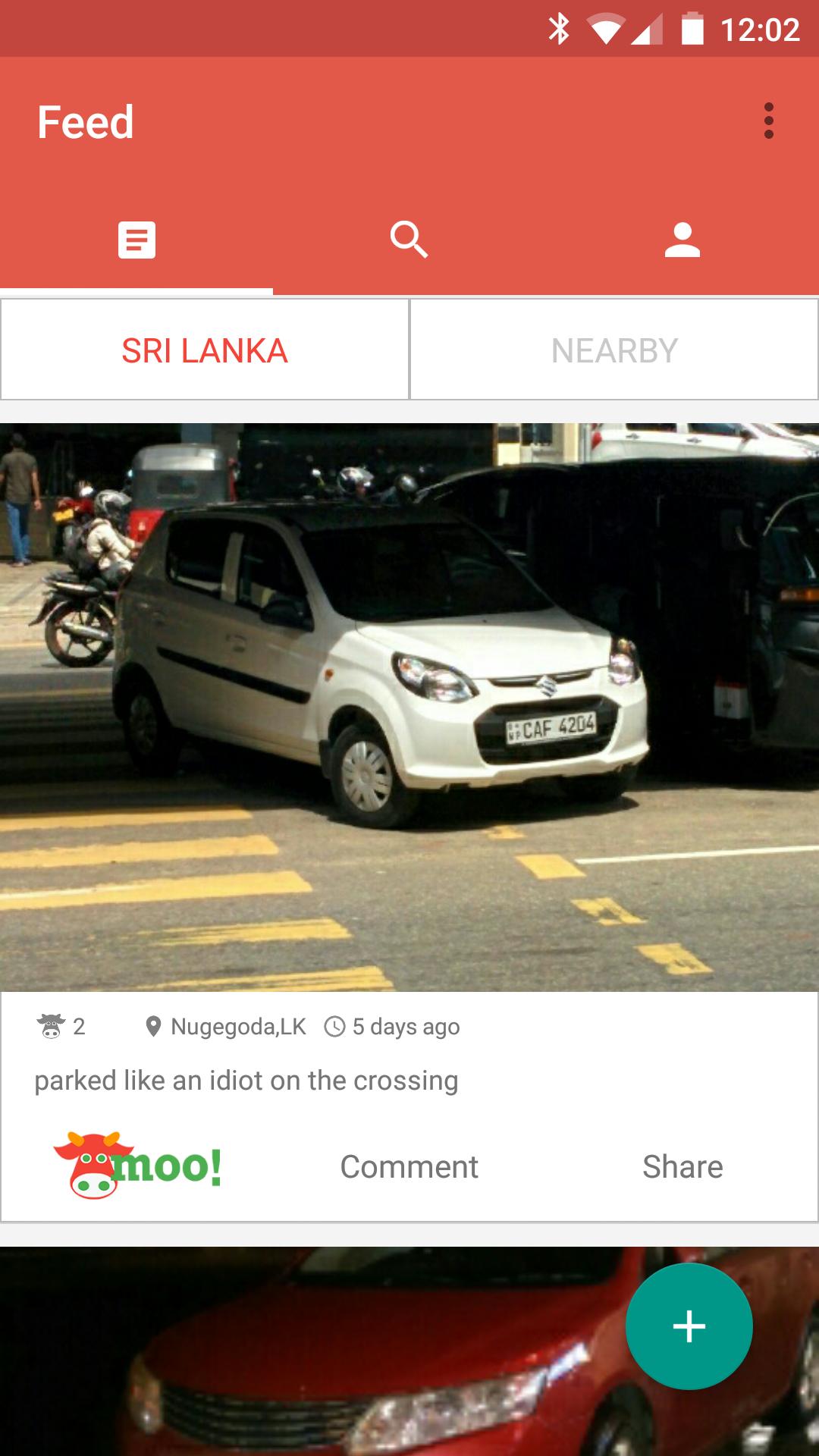The image size is (819, 1456).
Task: Open the search tab
Action: pyautogui.click(x=409, y=240)
